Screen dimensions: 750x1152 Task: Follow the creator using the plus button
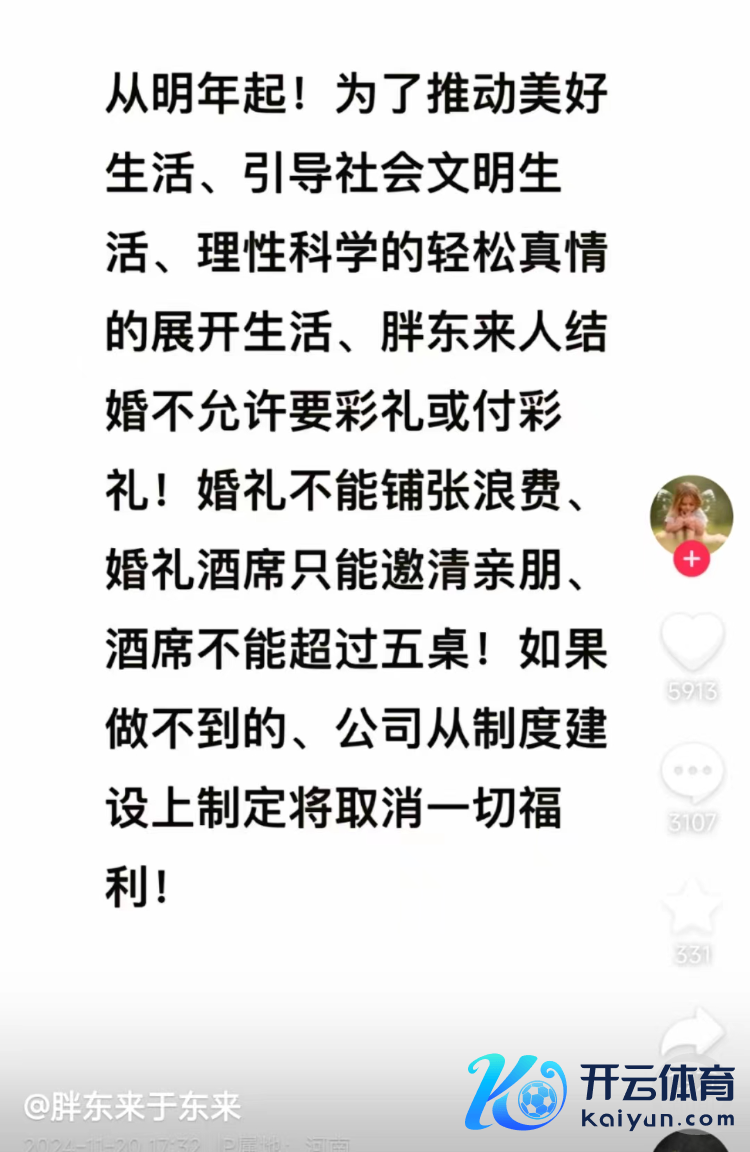coord(691,559)
